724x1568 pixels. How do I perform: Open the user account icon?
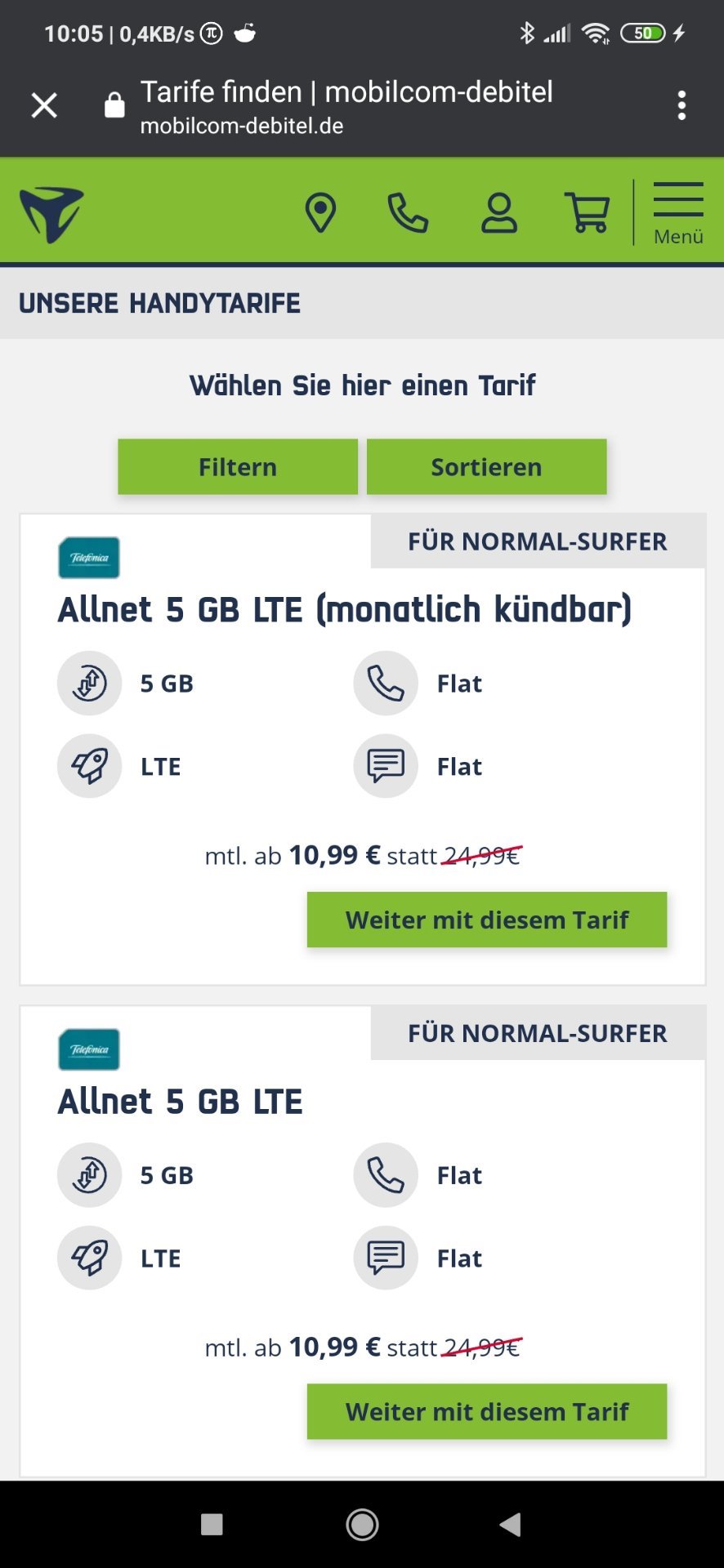pos(498,213)
